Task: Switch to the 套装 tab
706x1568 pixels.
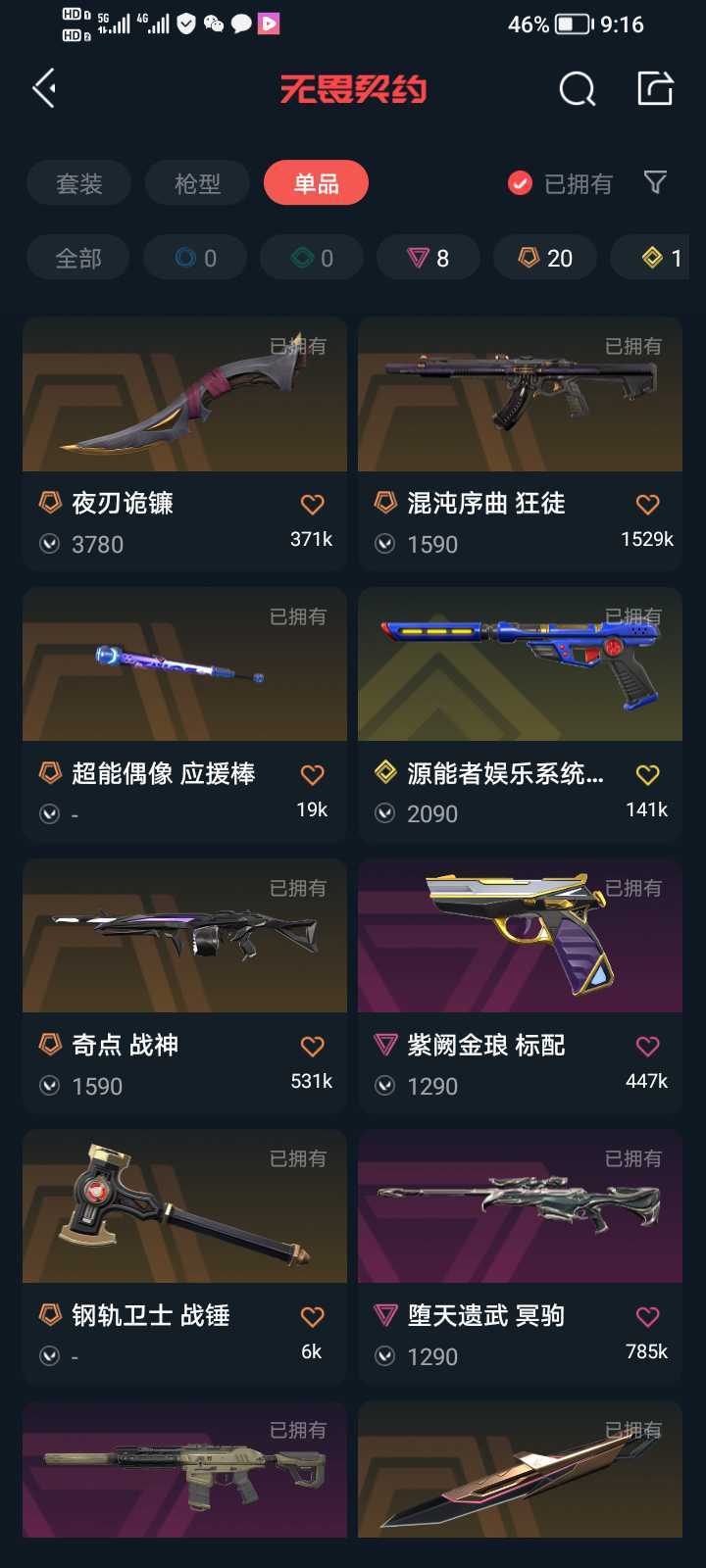Action: coord(79,183)
